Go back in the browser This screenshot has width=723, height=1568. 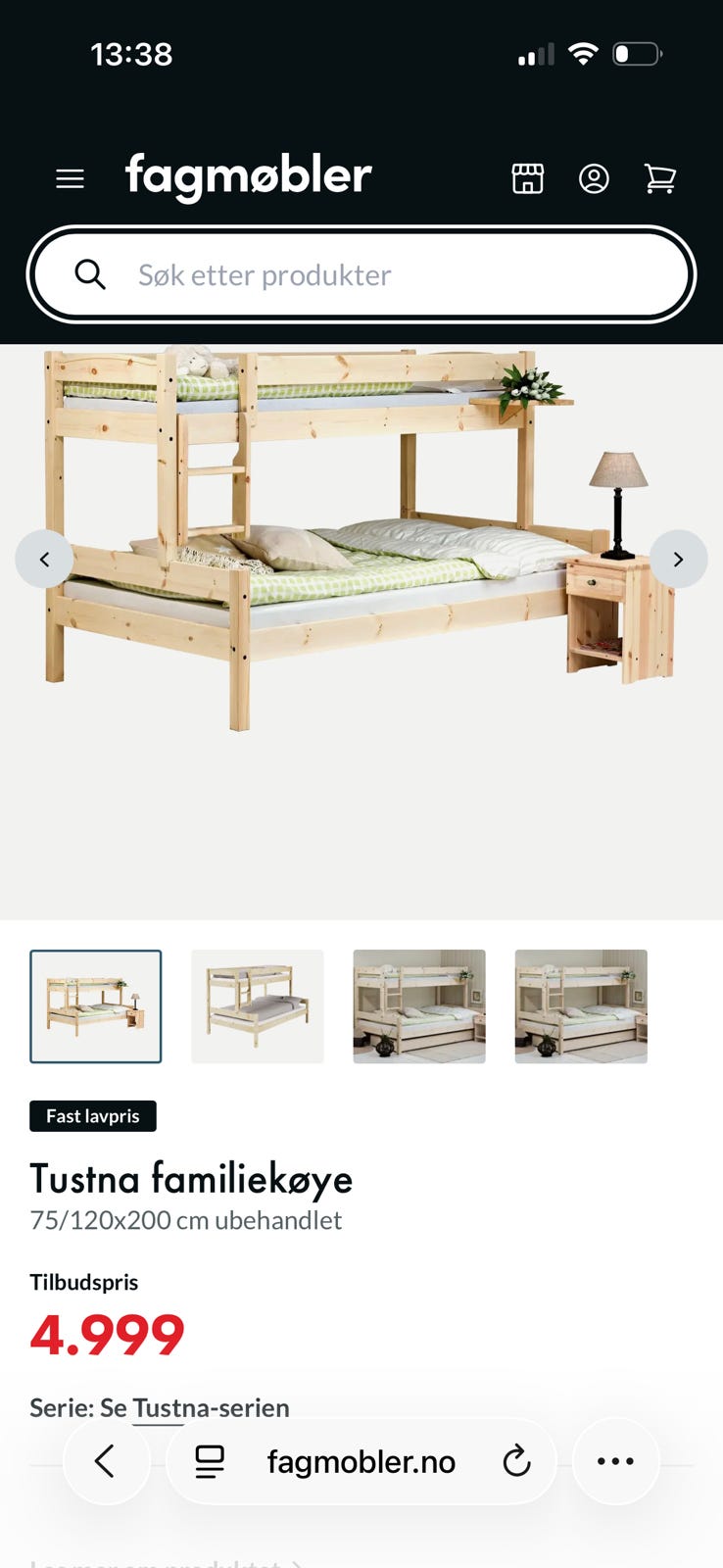[x=106, y=1461]
